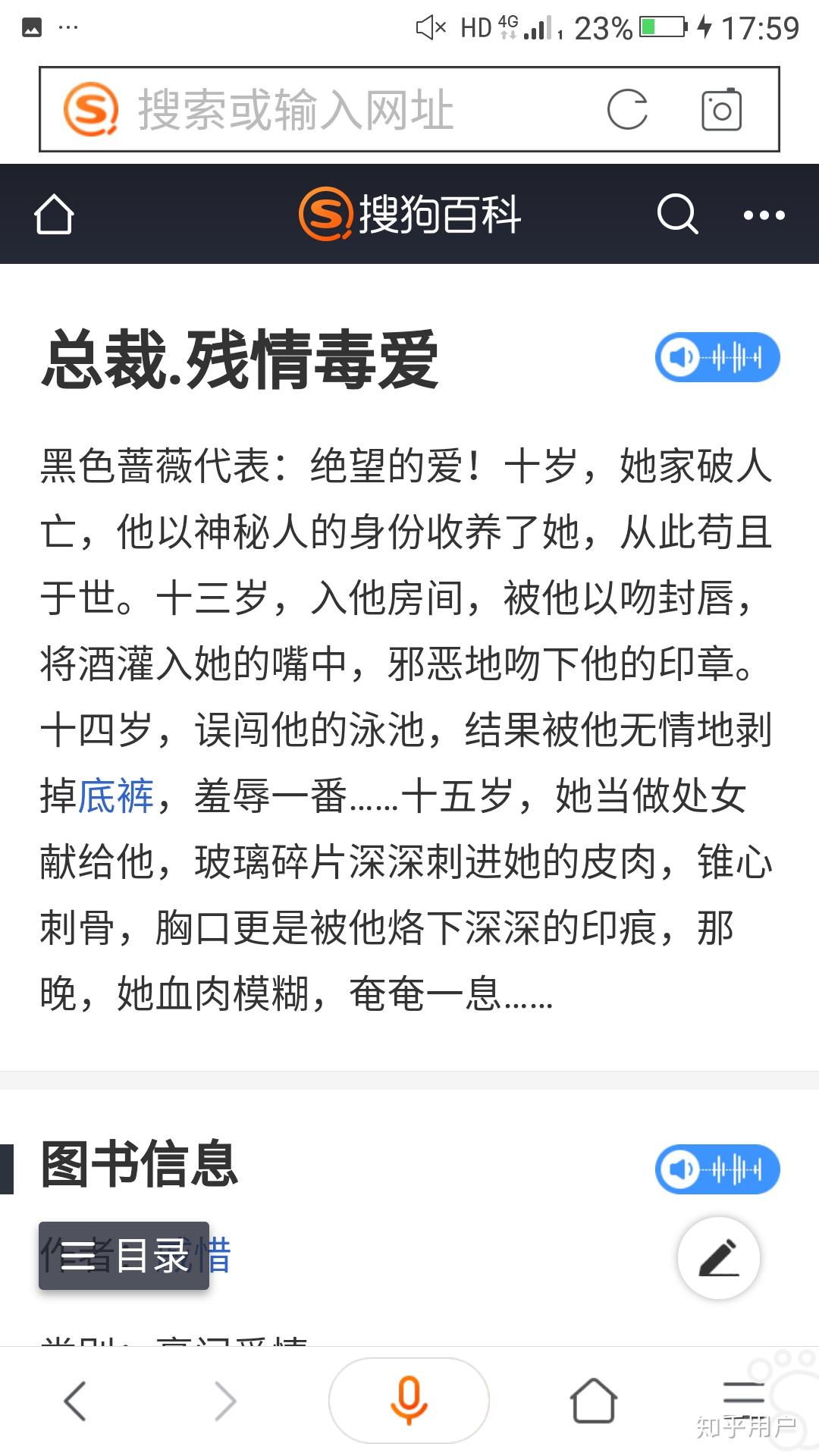Open the 目录 table of contents button
The height and width of the screenshot is (1456, 819).
tap(124, 1256)
